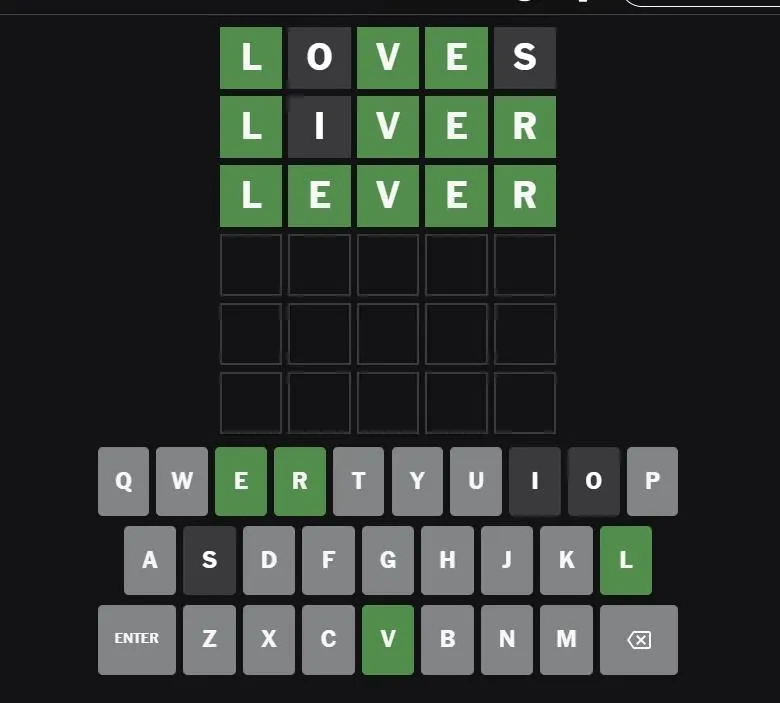Select the letter B key
Screen dimensions: 780x703
(x=447, y=639)
